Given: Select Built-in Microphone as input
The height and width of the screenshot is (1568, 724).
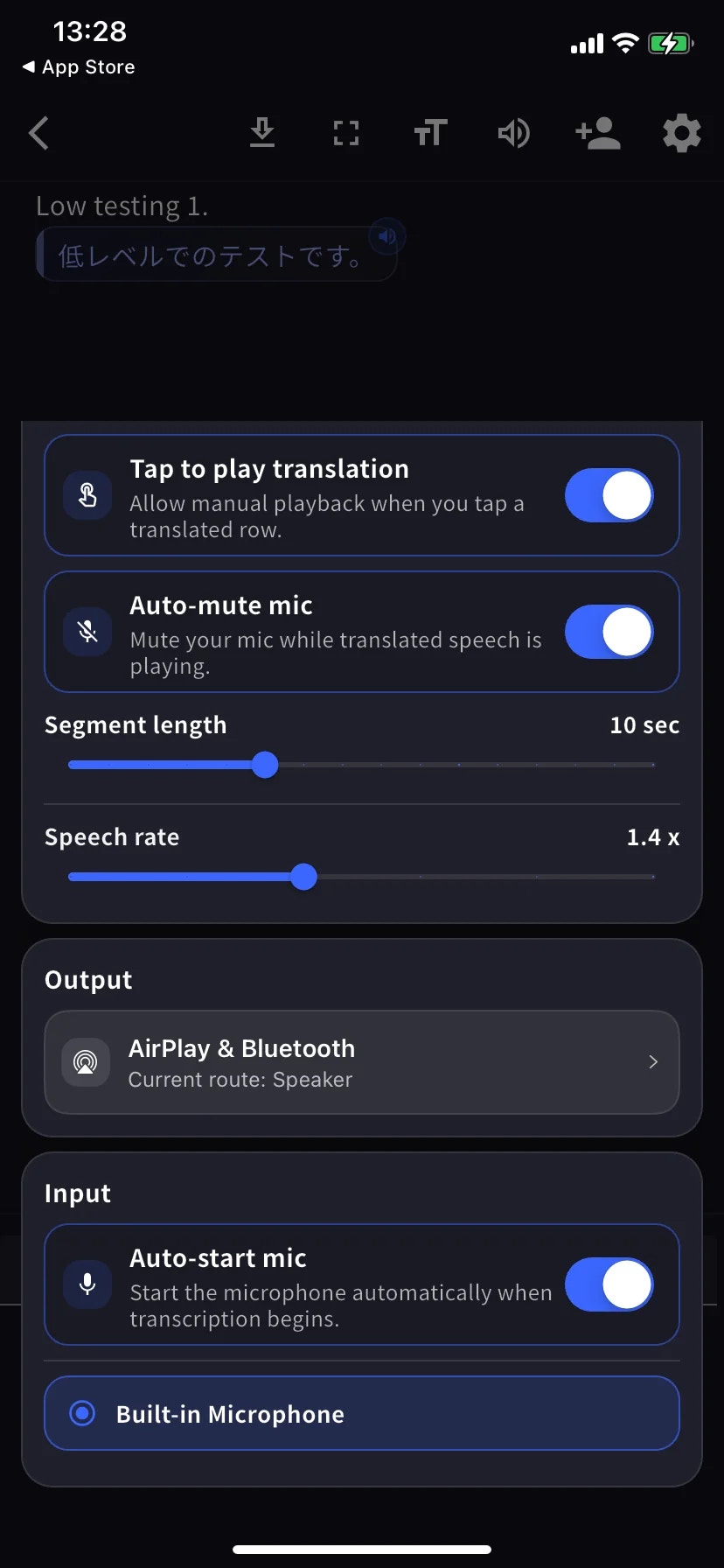Looking at the screenshot, I should 361,1413.
